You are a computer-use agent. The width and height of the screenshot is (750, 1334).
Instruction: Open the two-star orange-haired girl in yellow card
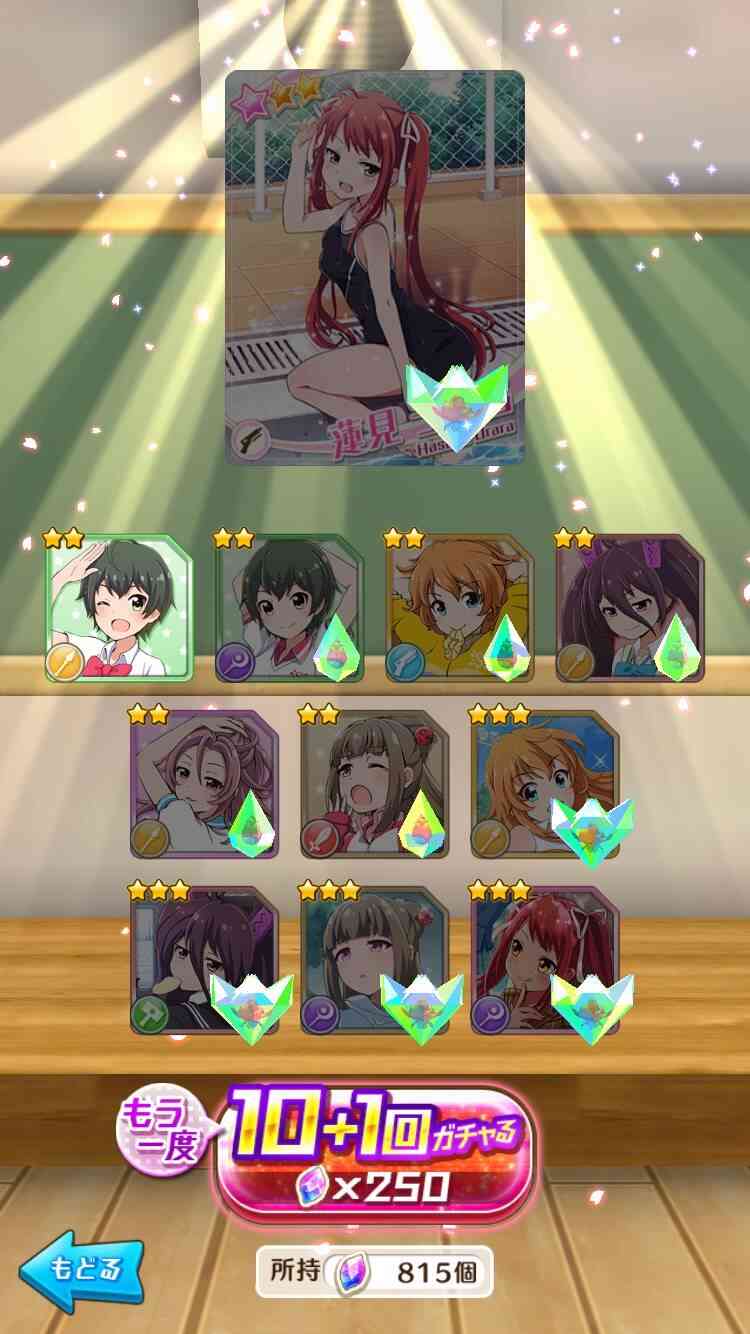[459, 608]
